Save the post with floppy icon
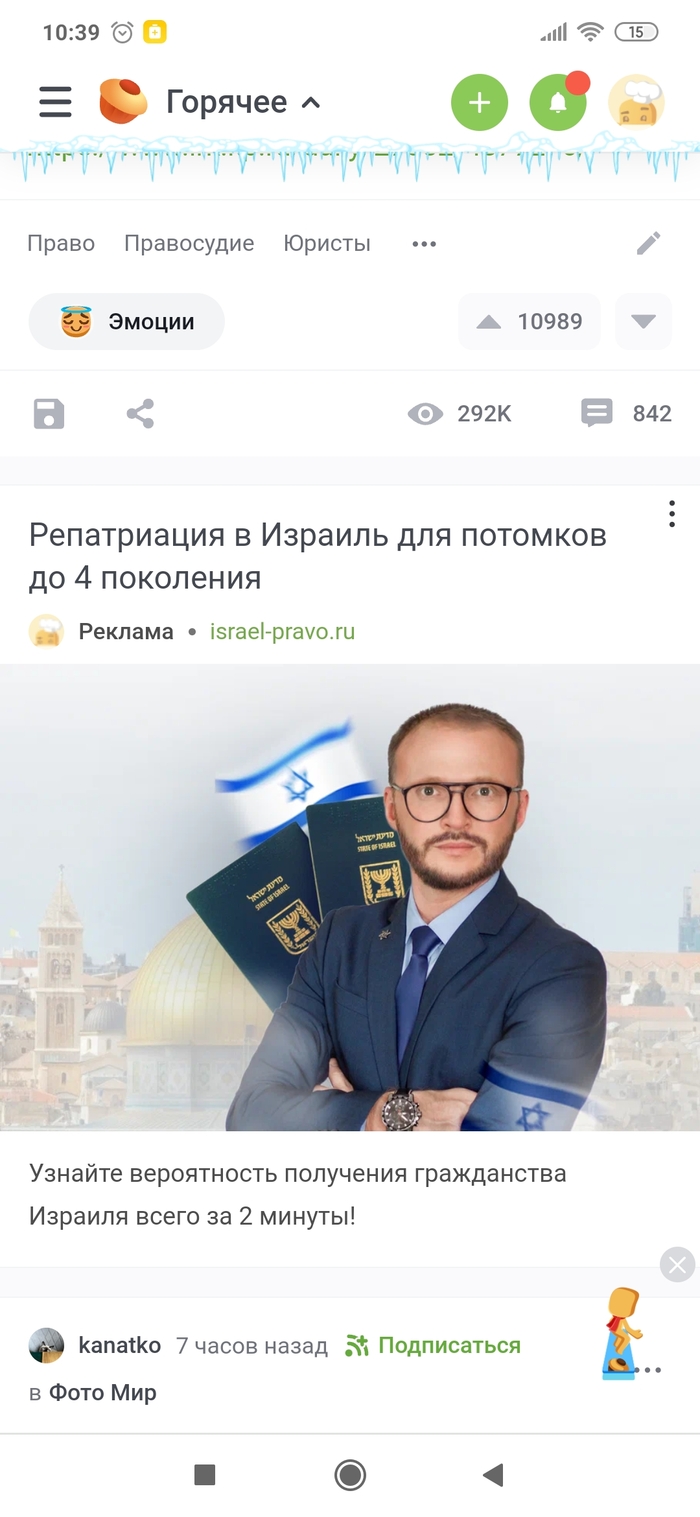This screenshot has width=700, height=1517. 49,413
